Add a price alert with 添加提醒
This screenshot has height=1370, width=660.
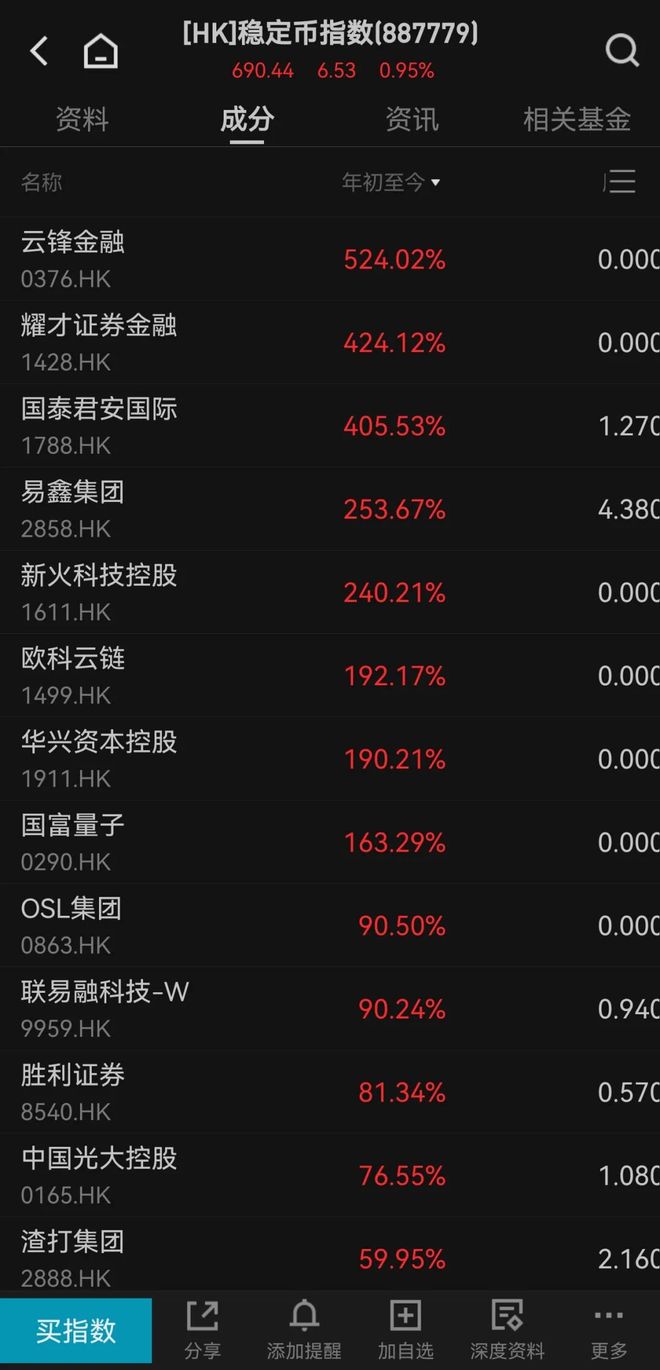(x=304, y=1330)
